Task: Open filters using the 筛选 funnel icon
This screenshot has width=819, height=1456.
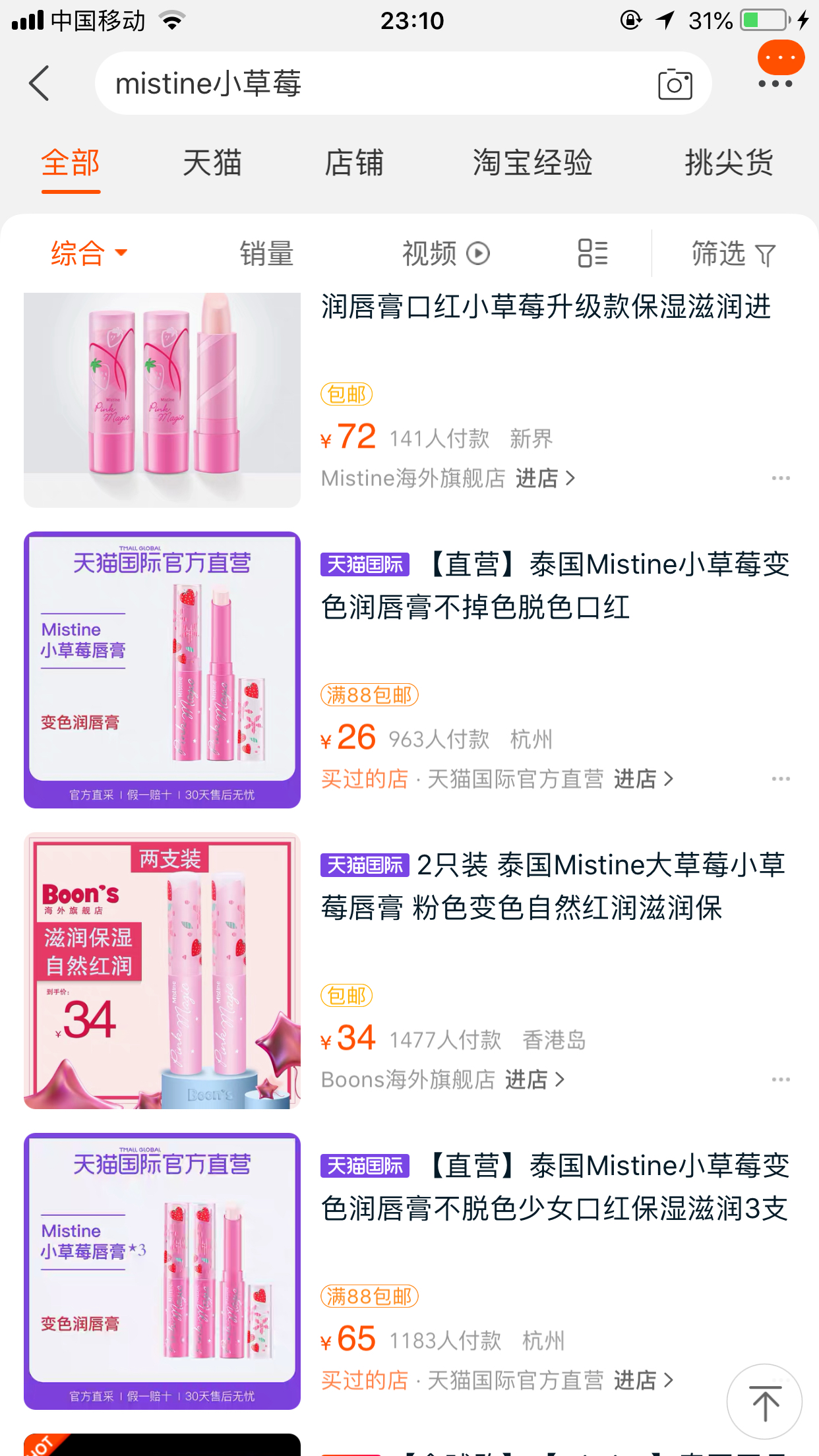Action: pyautogui.click(x=764, y=253)
